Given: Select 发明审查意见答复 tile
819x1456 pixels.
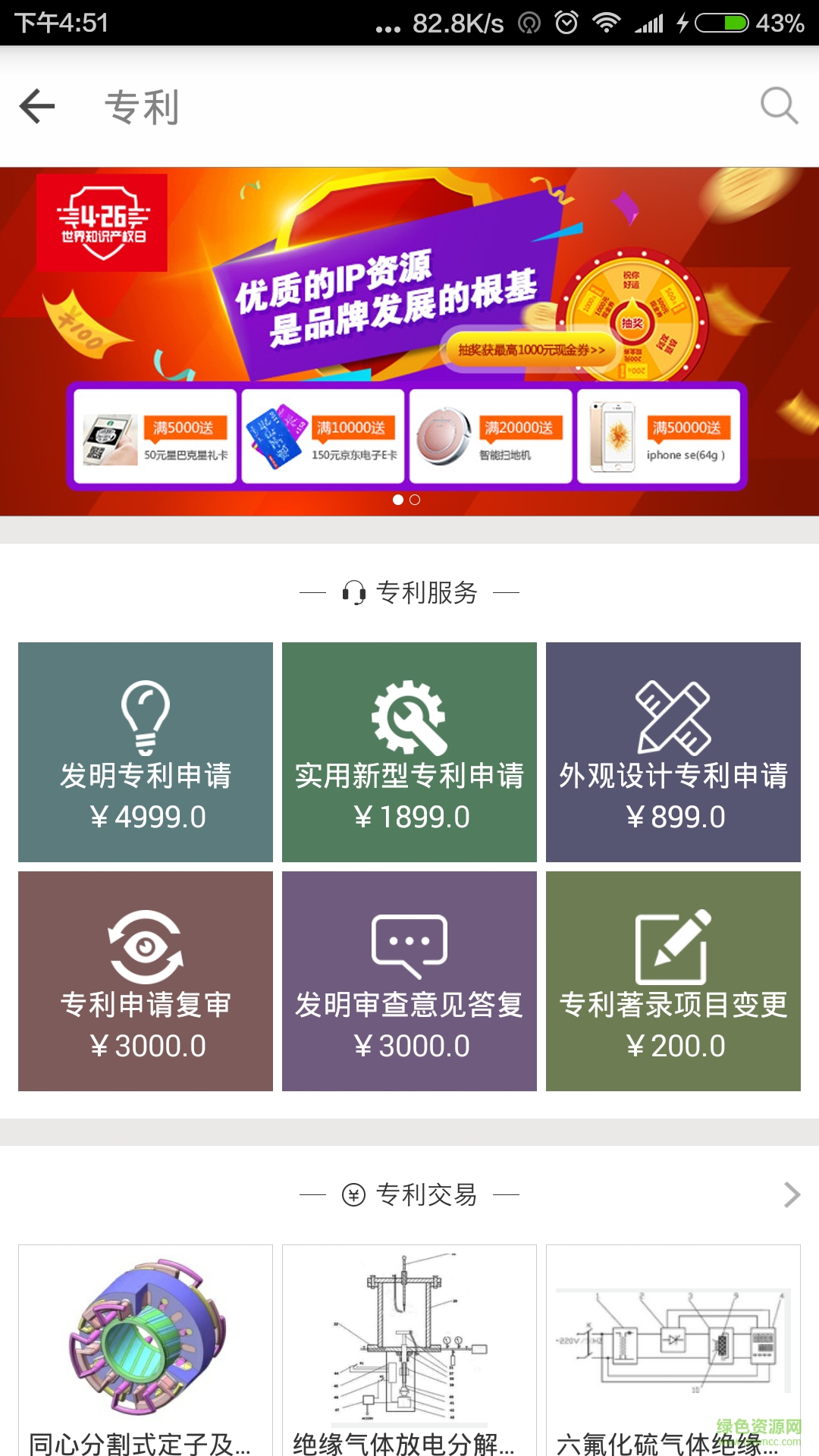Looking at the screenshot, I should 409,981.
